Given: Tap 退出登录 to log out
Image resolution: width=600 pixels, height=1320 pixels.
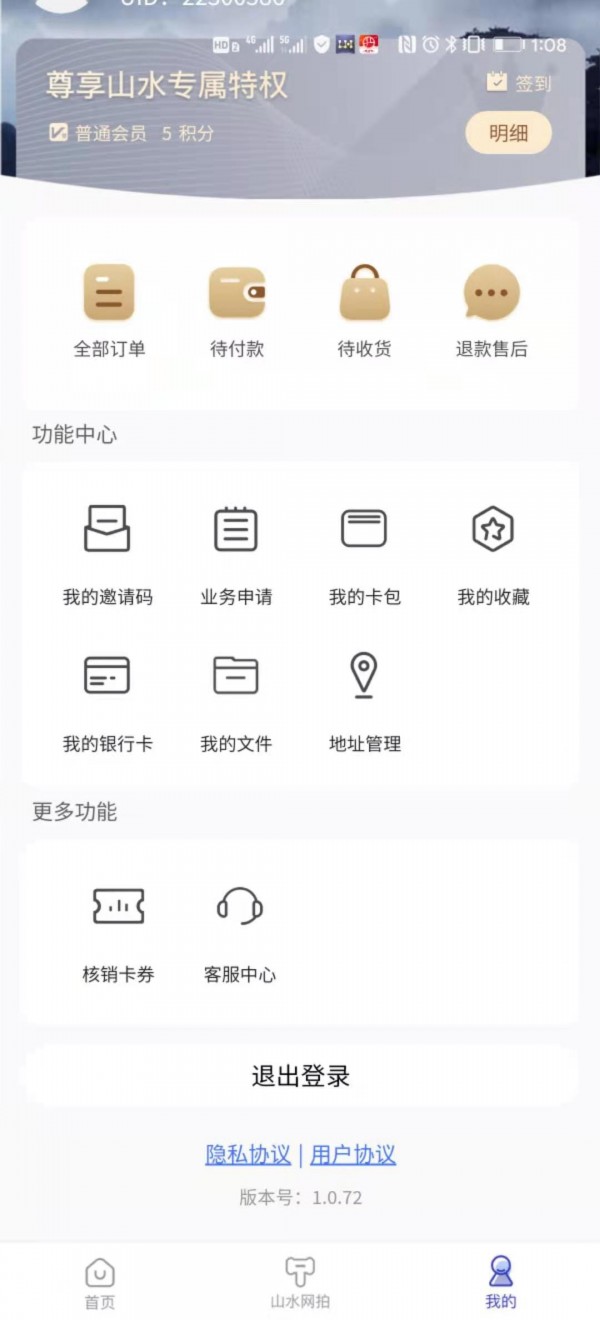Looking at the screenshot, I should 300,1076.
